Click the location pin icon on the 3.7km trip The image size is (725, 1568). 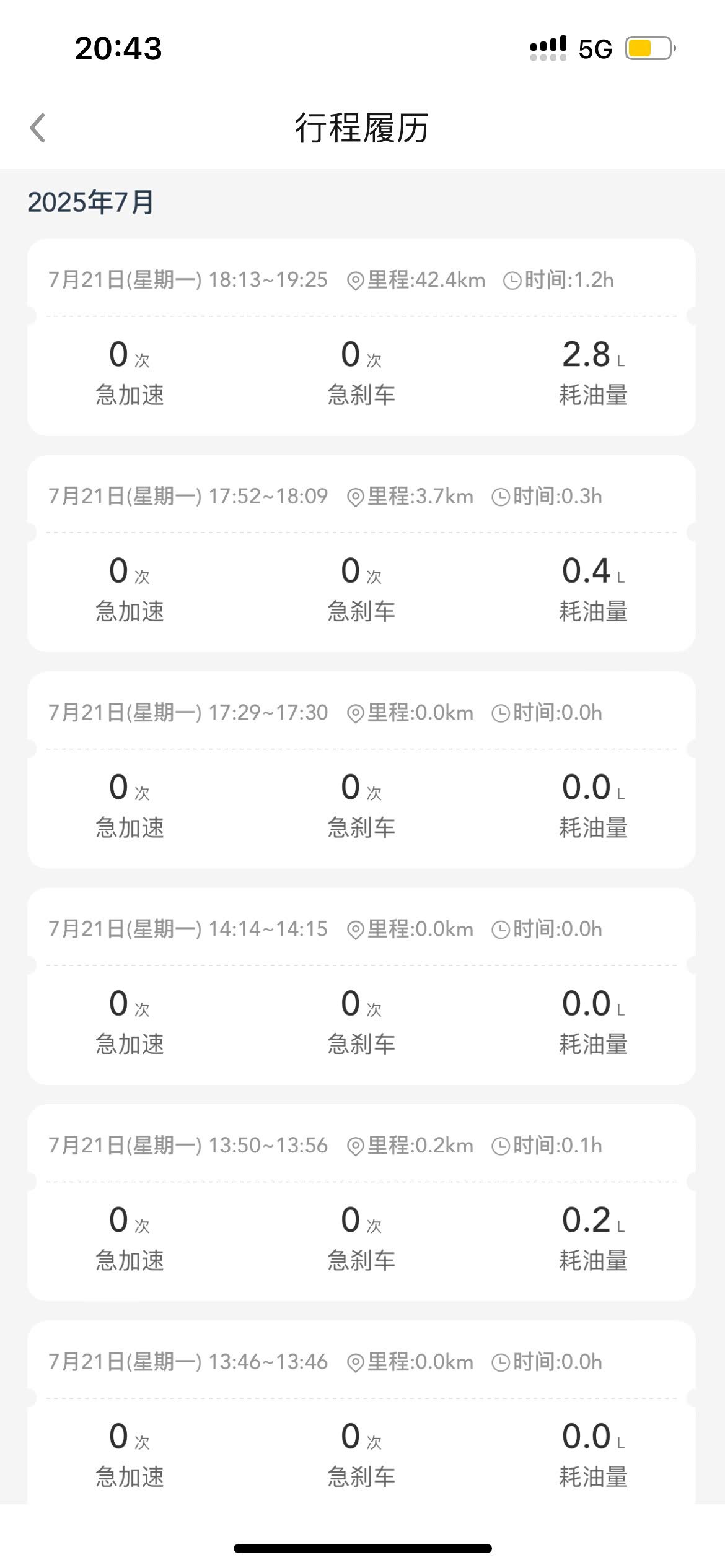(x=356, y=497)
